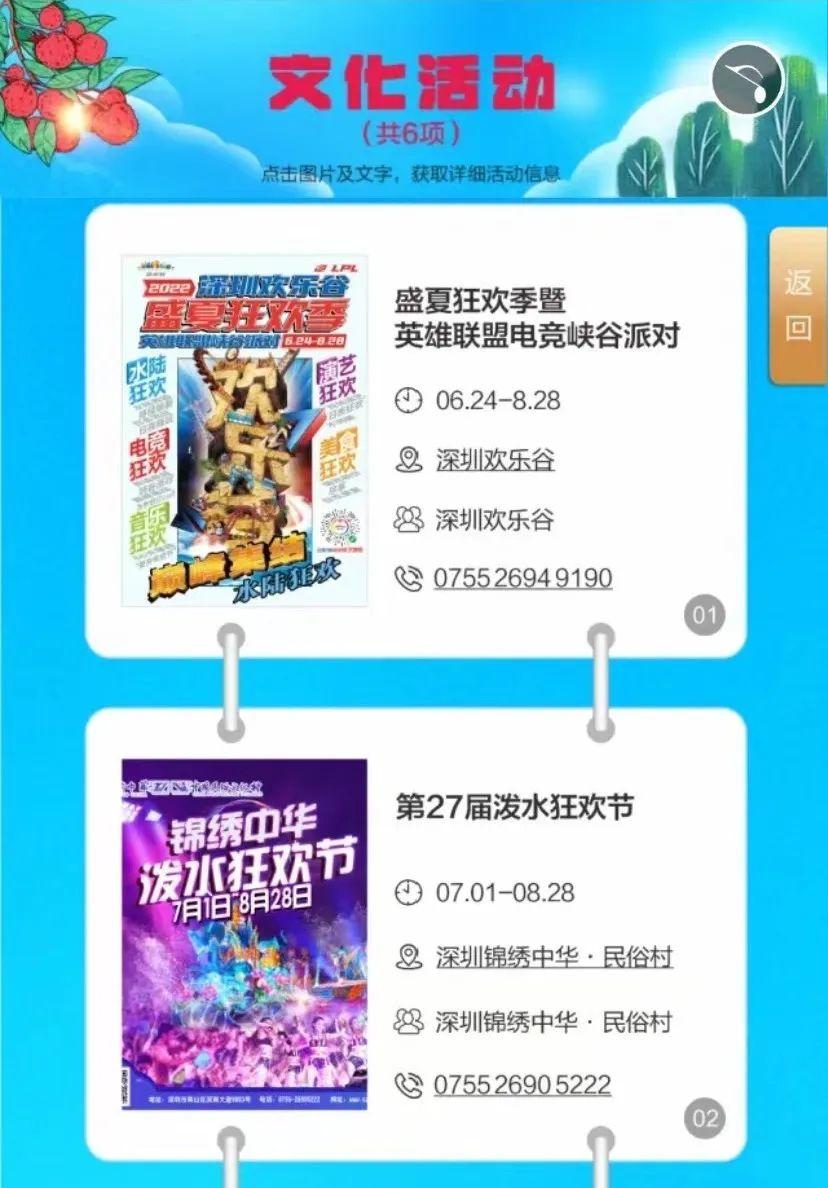Tap the round leaf icon at top
828x1188 pixels.
pyautogui.click(x=747, y=79)
